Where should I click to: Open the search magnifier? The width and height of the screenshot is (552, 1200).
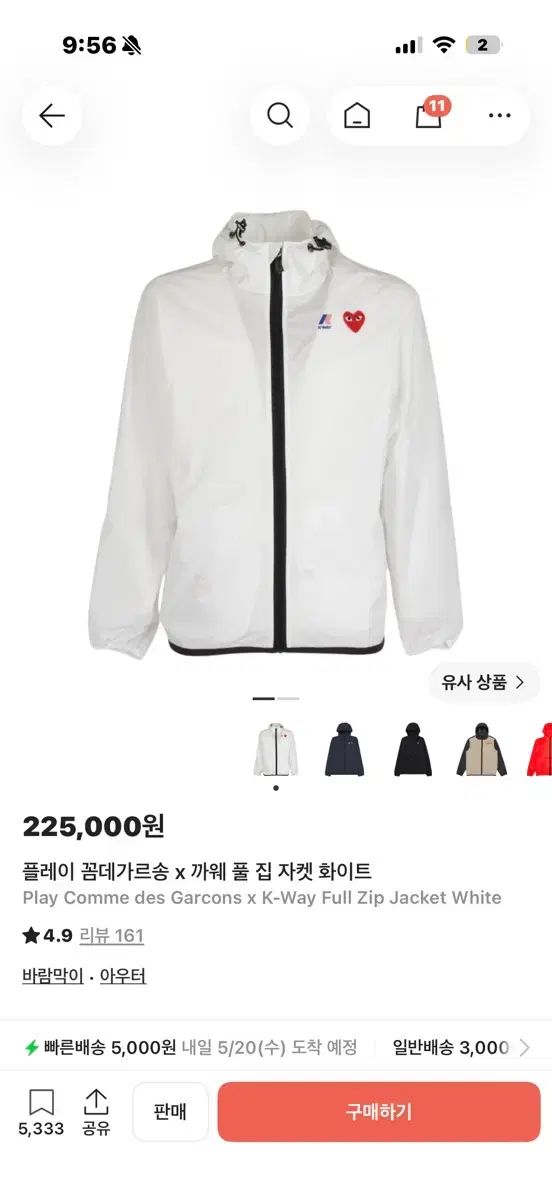click(280, 116)
